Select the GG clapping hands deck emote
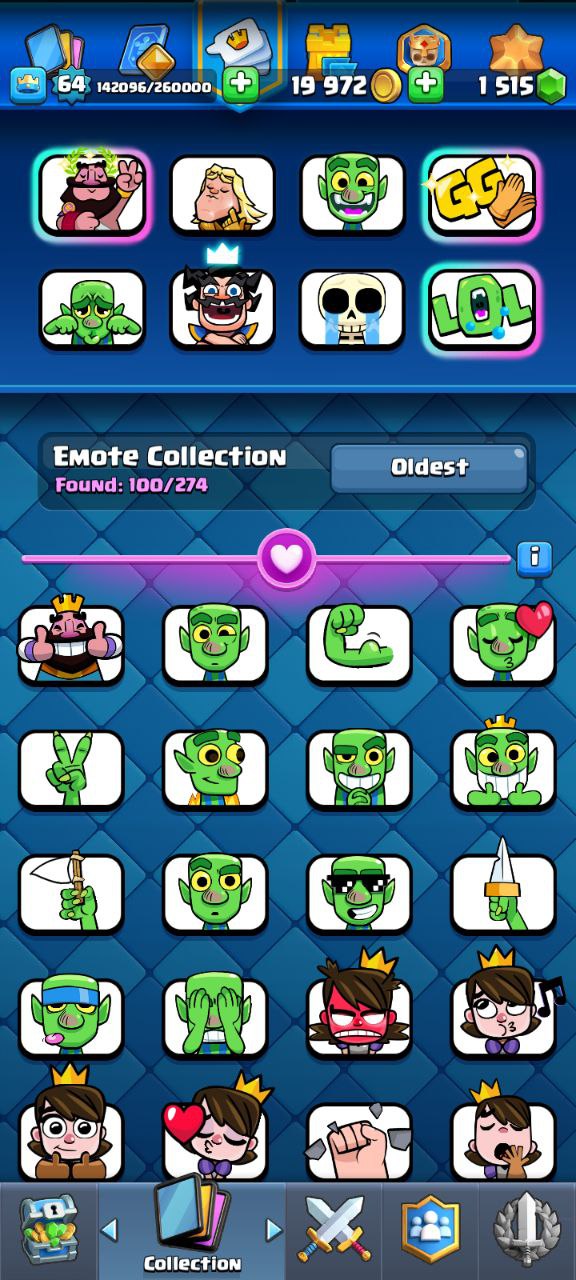576x1280 pixels. point(483,194)
